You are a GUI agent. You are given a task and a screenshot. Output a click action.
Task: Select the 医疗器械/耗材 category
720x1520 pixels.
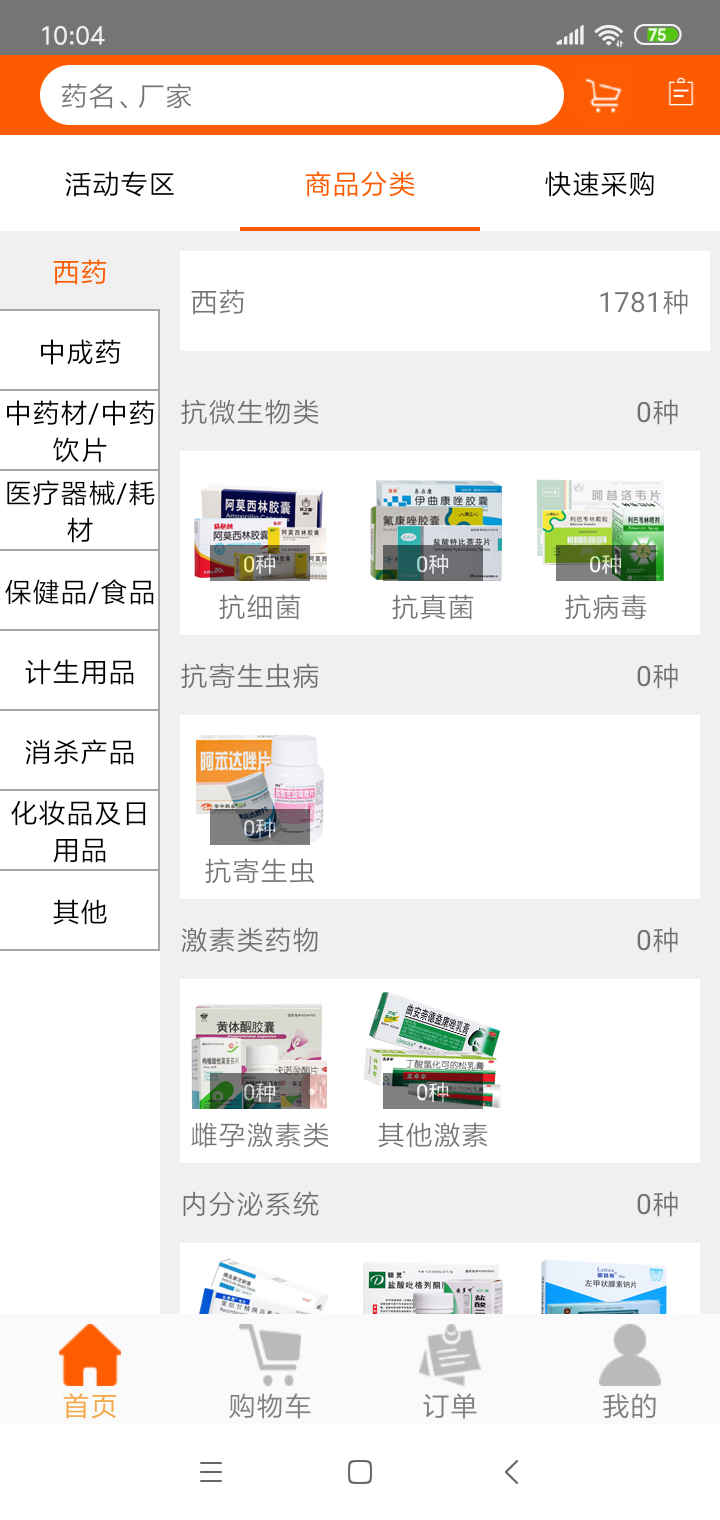pyautogui.click(x=80, y=511)
